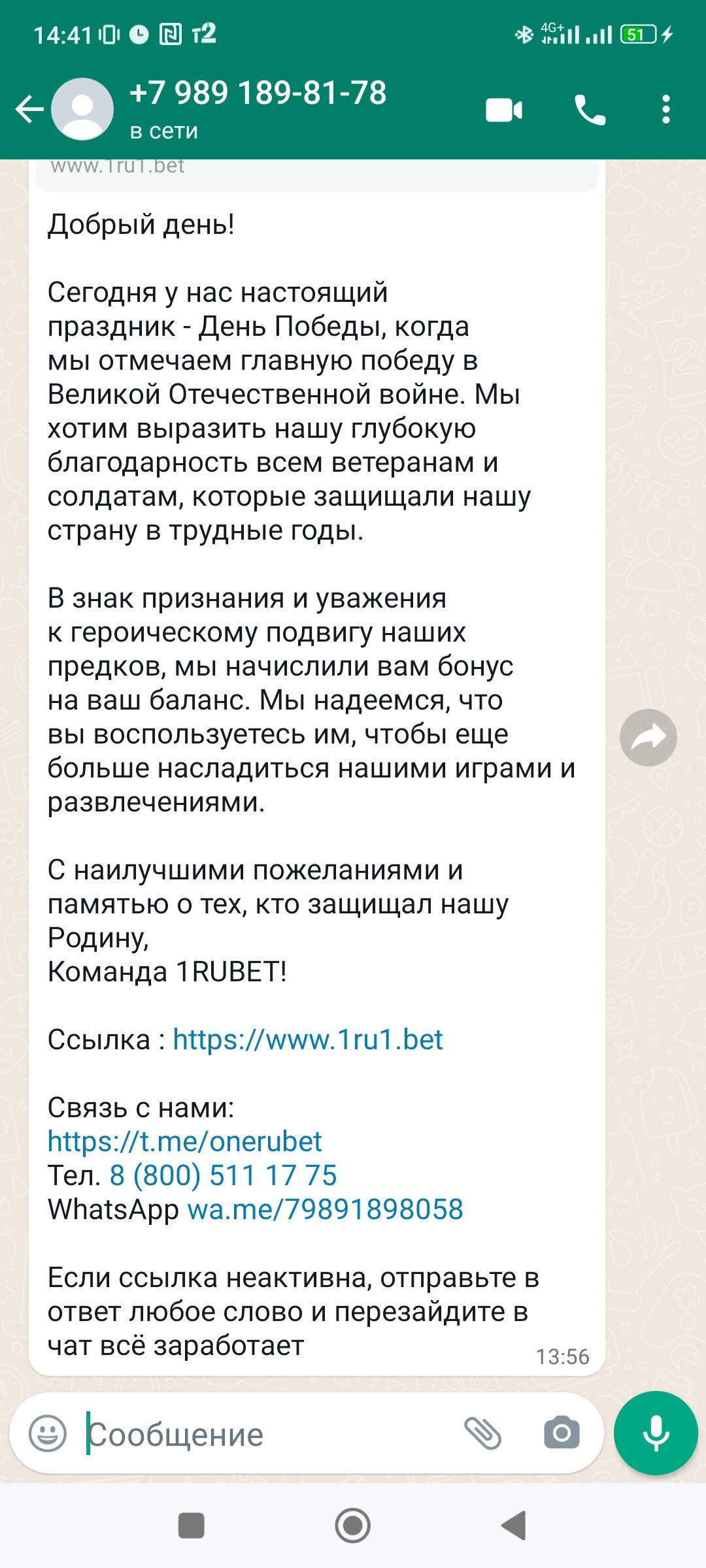The image size is (706, 1568).
Task: Open the emoji picker
Action: click(48, 1433)
